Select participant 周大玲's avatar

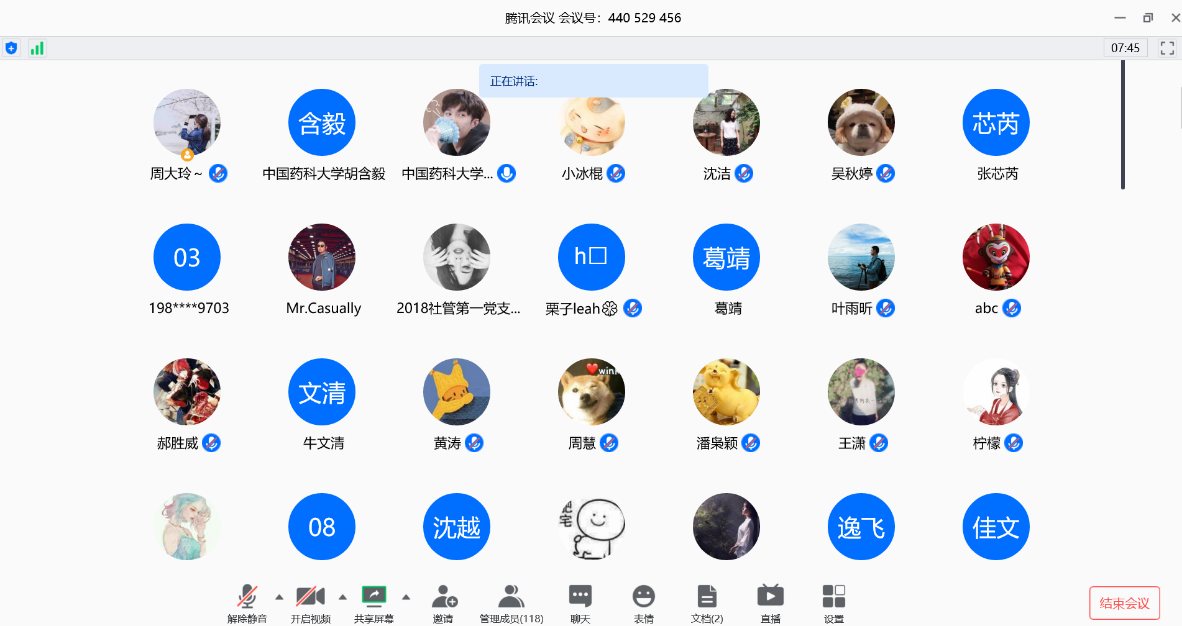187,122
